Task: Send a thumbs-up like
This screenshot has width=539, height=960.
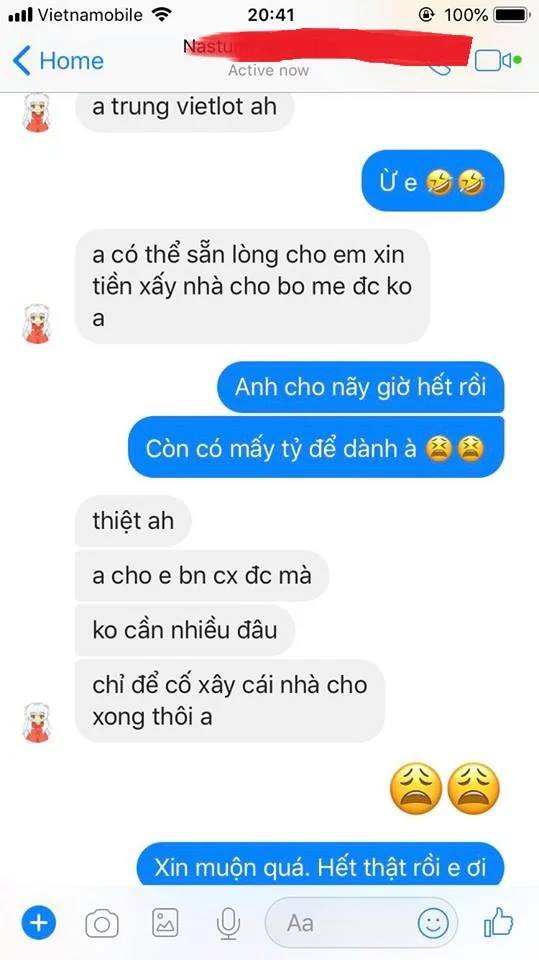Action: [499, 922]
